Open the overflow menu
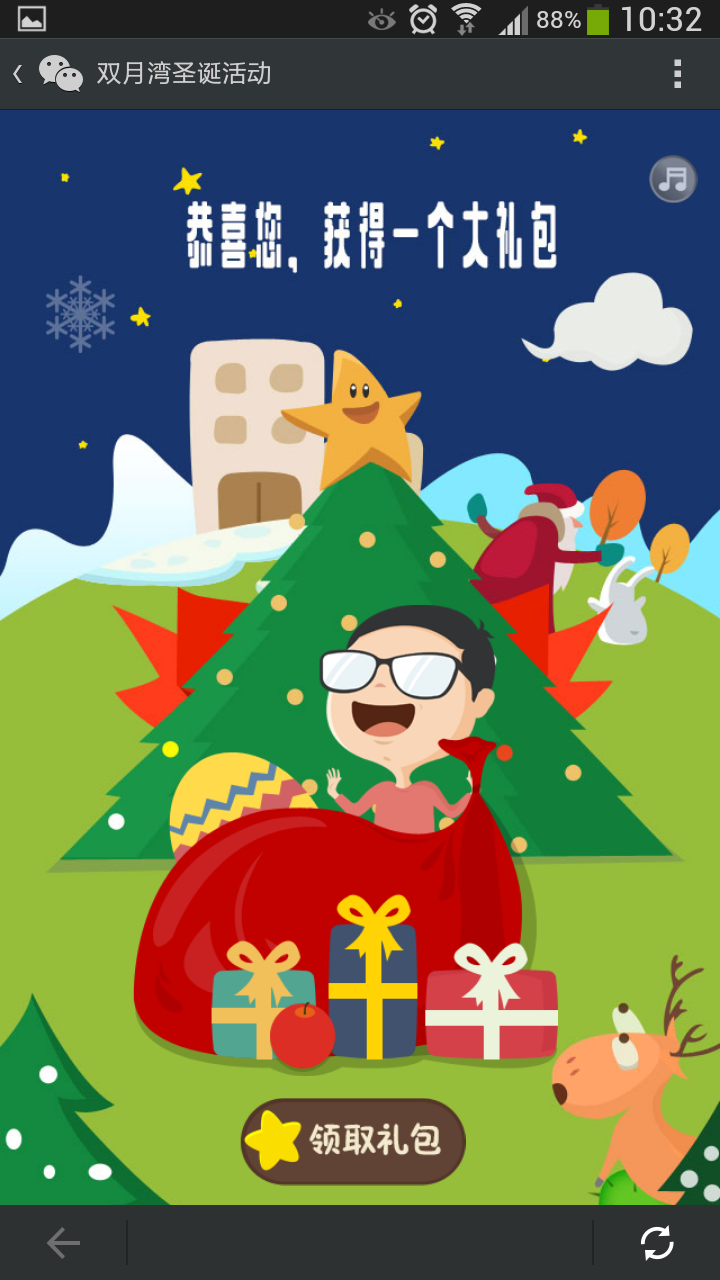 click(677, 74)
